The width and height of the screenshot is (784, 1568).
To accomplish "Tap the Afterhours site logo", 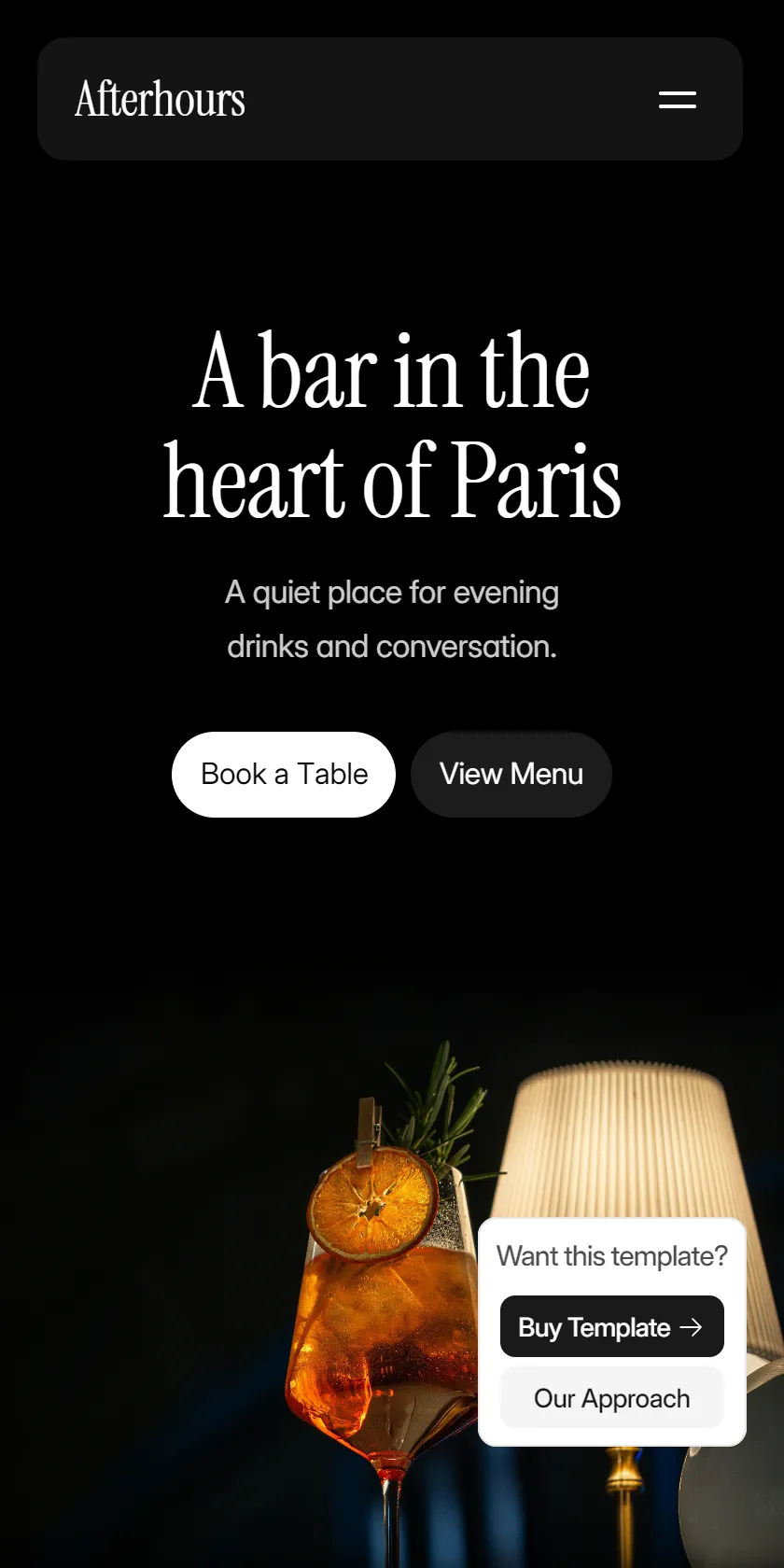I will (x=160, y=99).
